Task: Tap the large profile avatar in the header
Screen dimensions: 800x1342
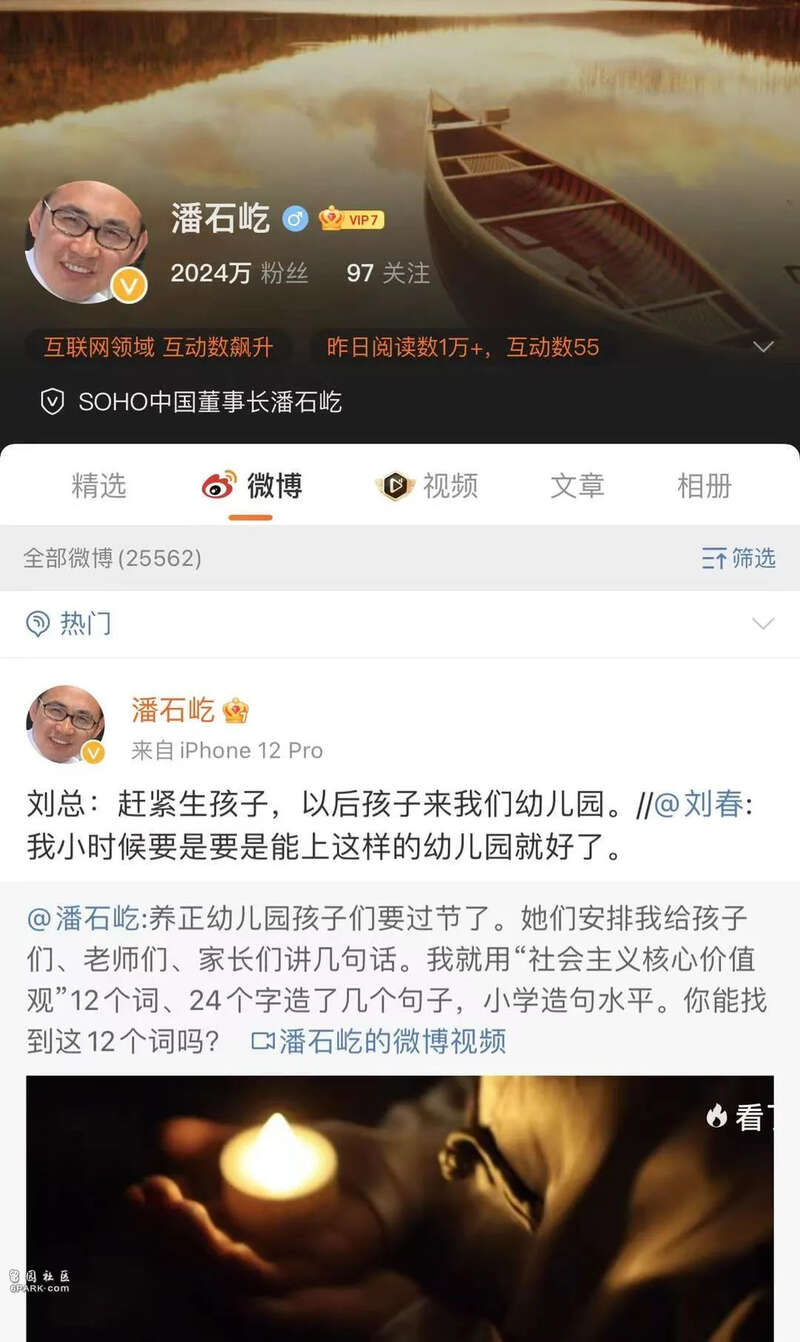Action: click(x=86, y=241)
